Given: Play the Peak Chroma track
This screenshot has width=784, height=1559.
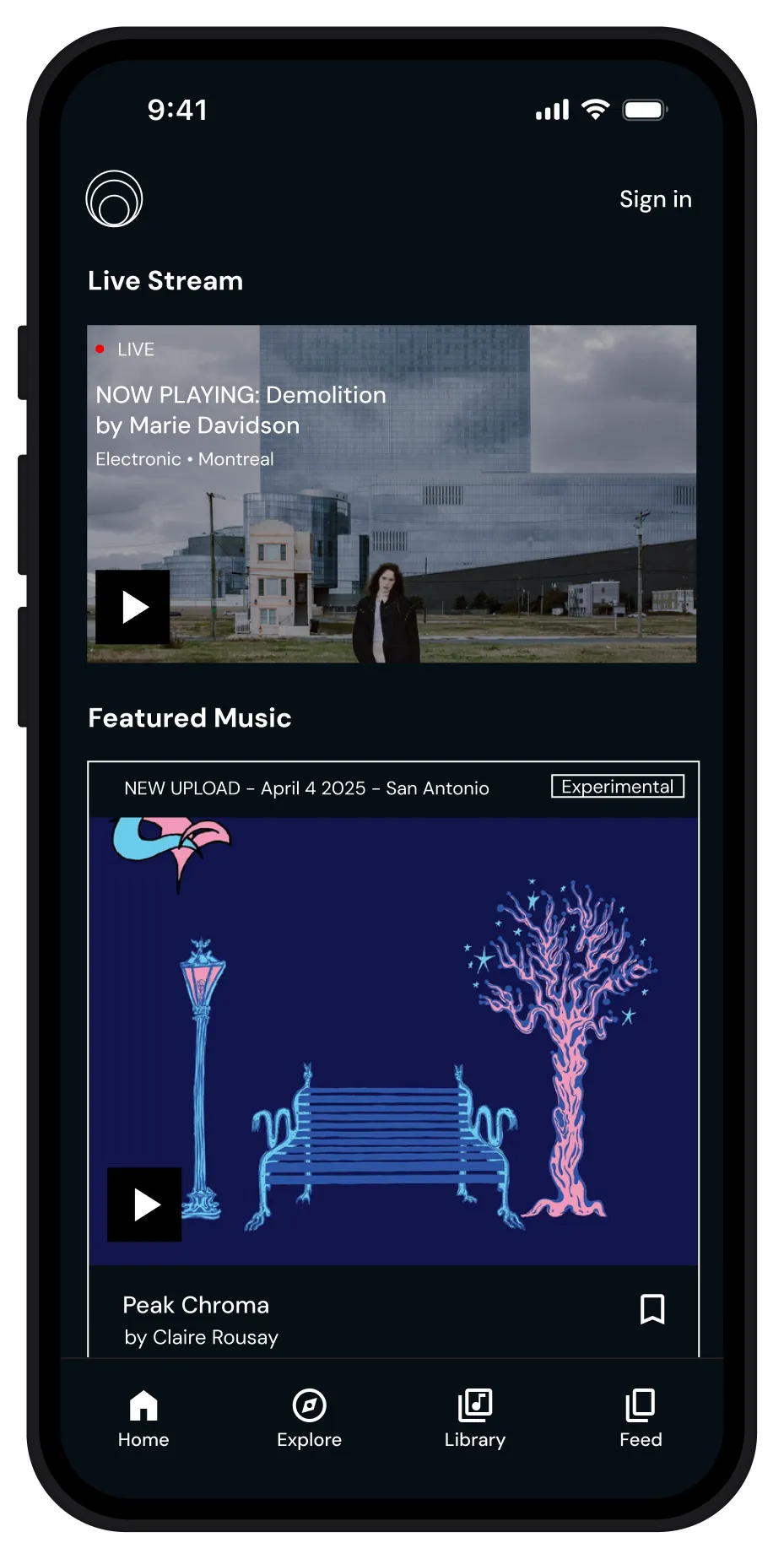Looking at the screenshot, I should 144,1204.
